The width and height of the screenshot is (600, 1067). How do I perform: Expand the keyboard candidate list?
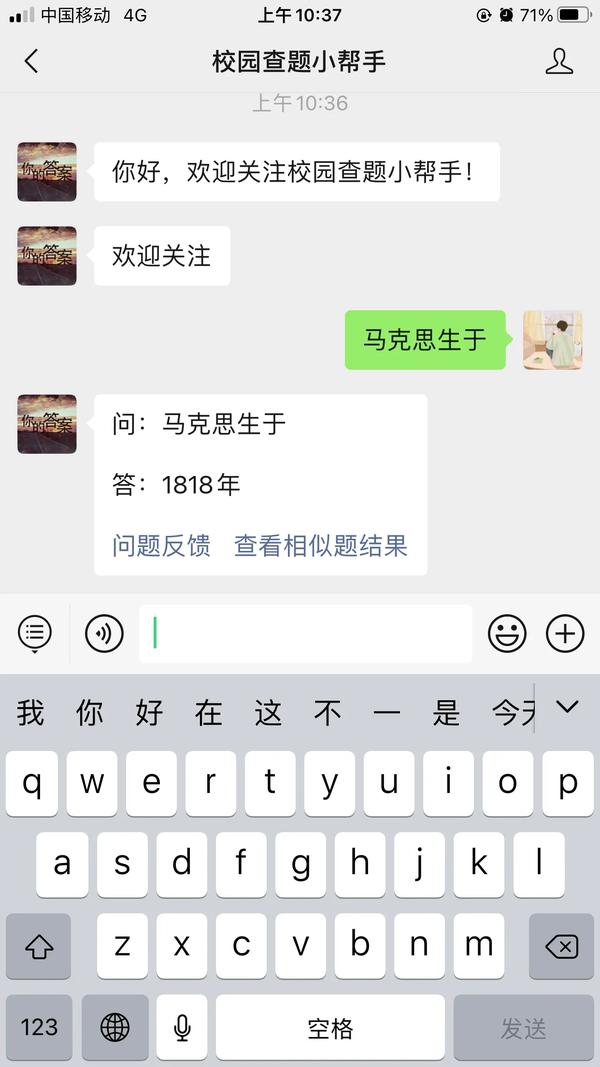[x=567, y=708]
